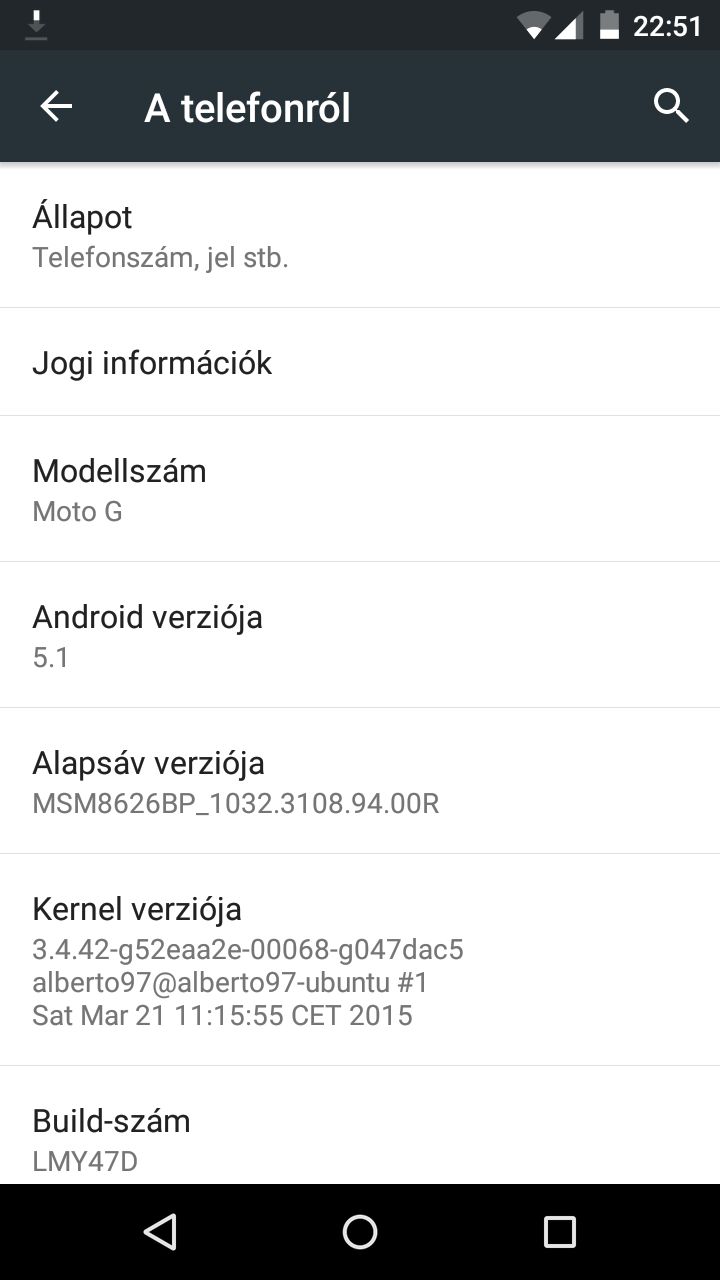Tap the Modellszám row
Screen dimensions: 720x1280
[x=360, y=489]
